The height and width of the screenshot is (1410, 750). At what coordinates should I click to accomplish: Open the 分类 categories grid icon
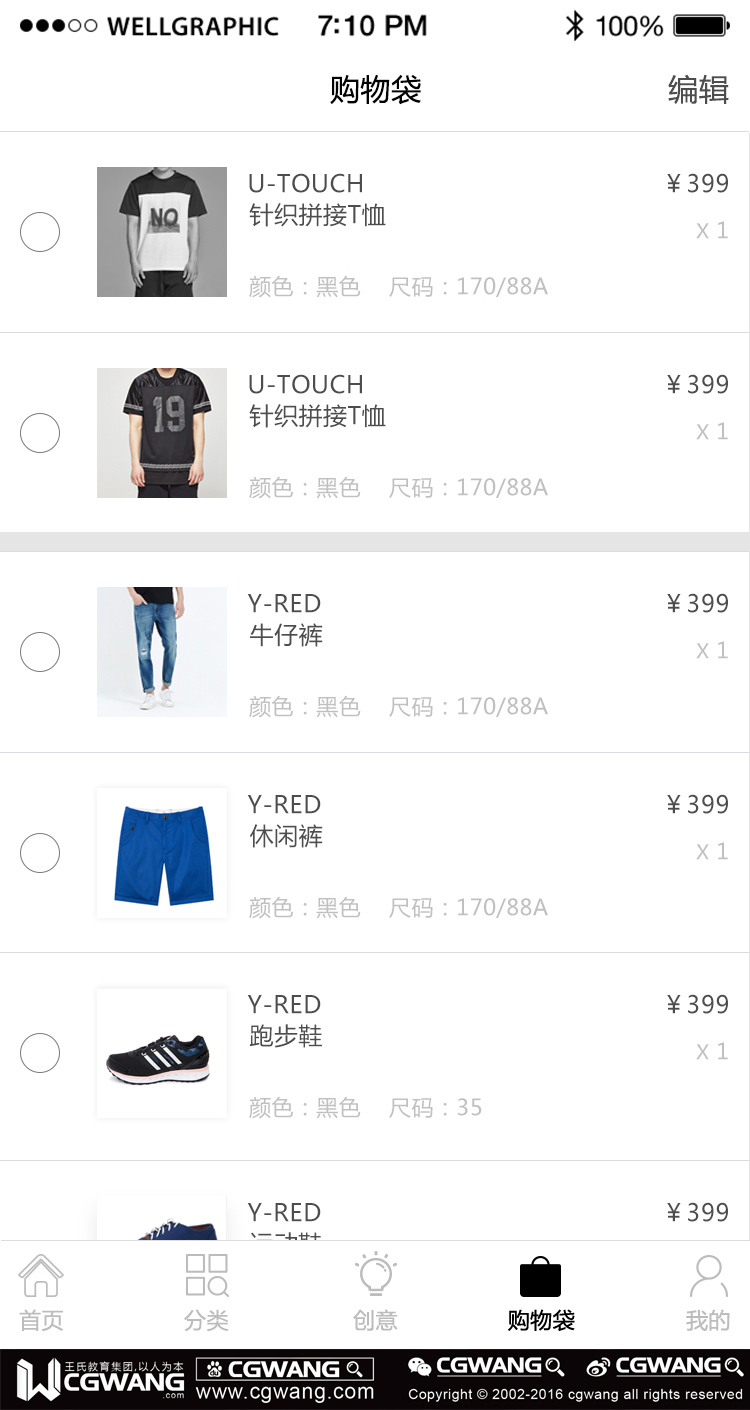(206, 1277)
